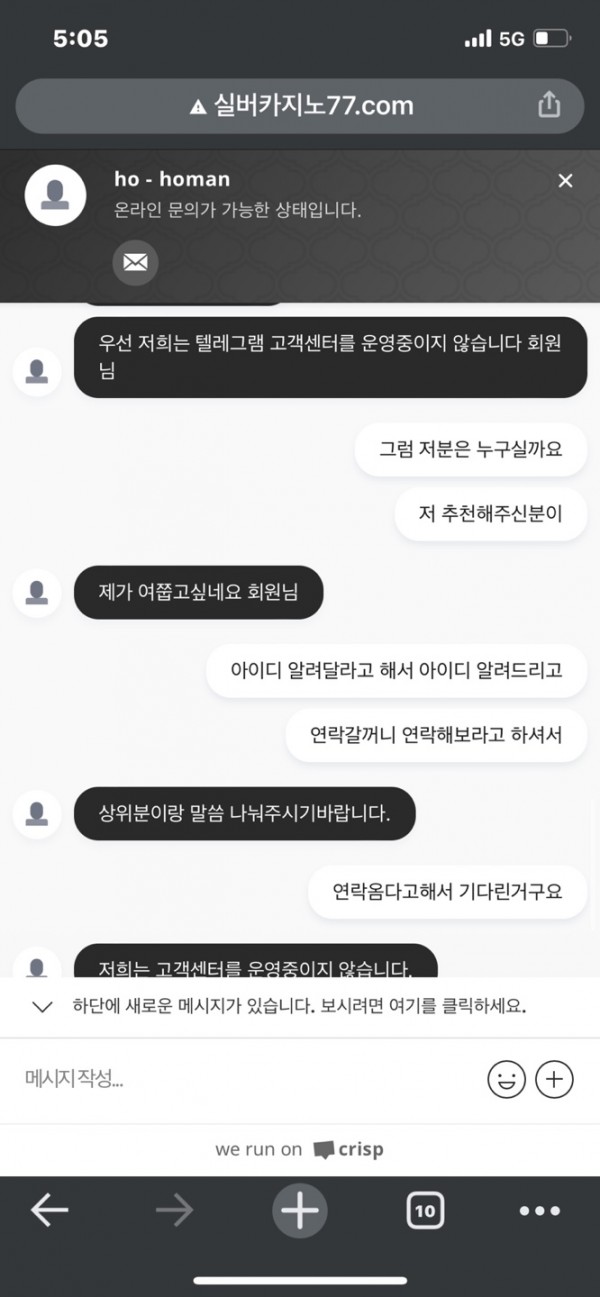
Task: Go back in the browser
Action: [x=49, y=1210]
